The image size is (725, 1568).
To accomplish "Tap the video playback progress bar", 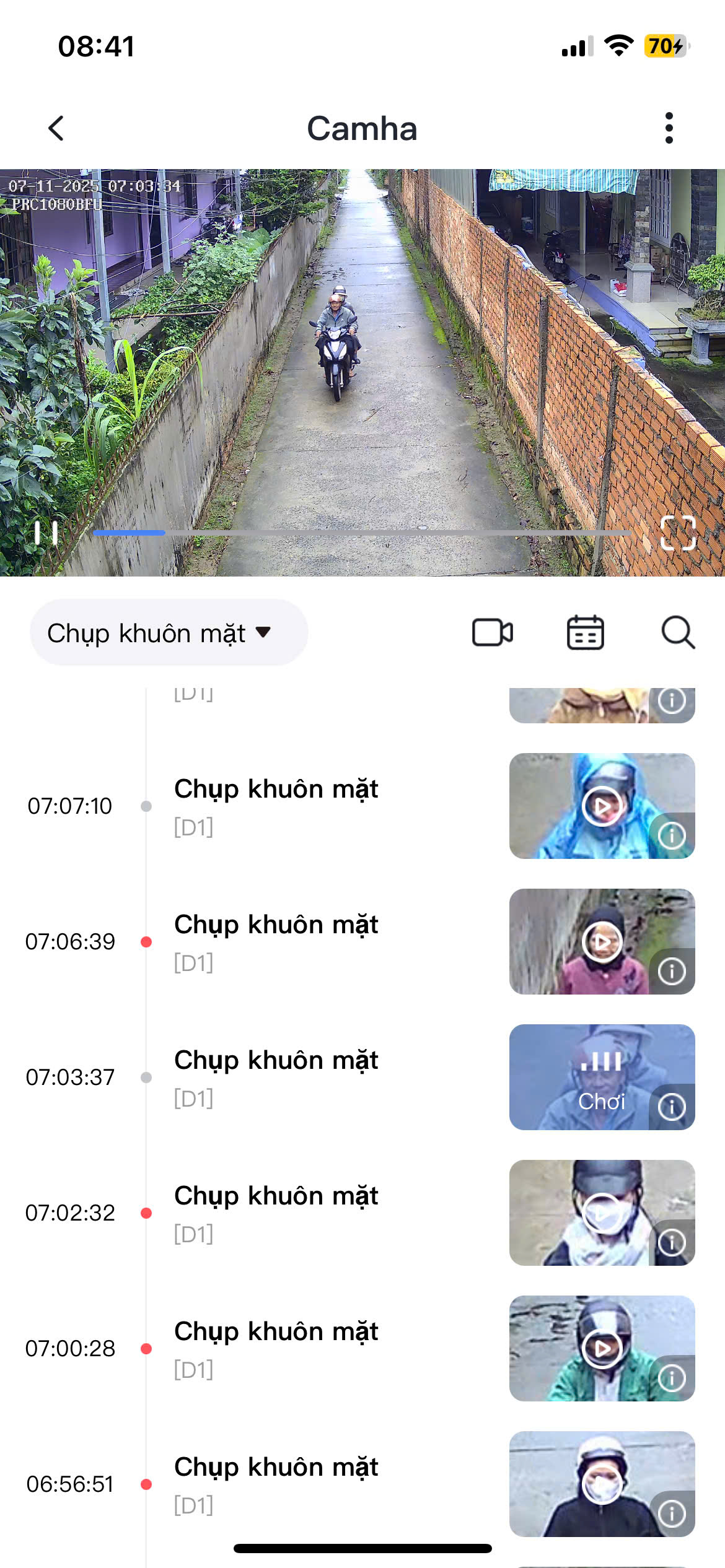I will (x=362, y=533).
